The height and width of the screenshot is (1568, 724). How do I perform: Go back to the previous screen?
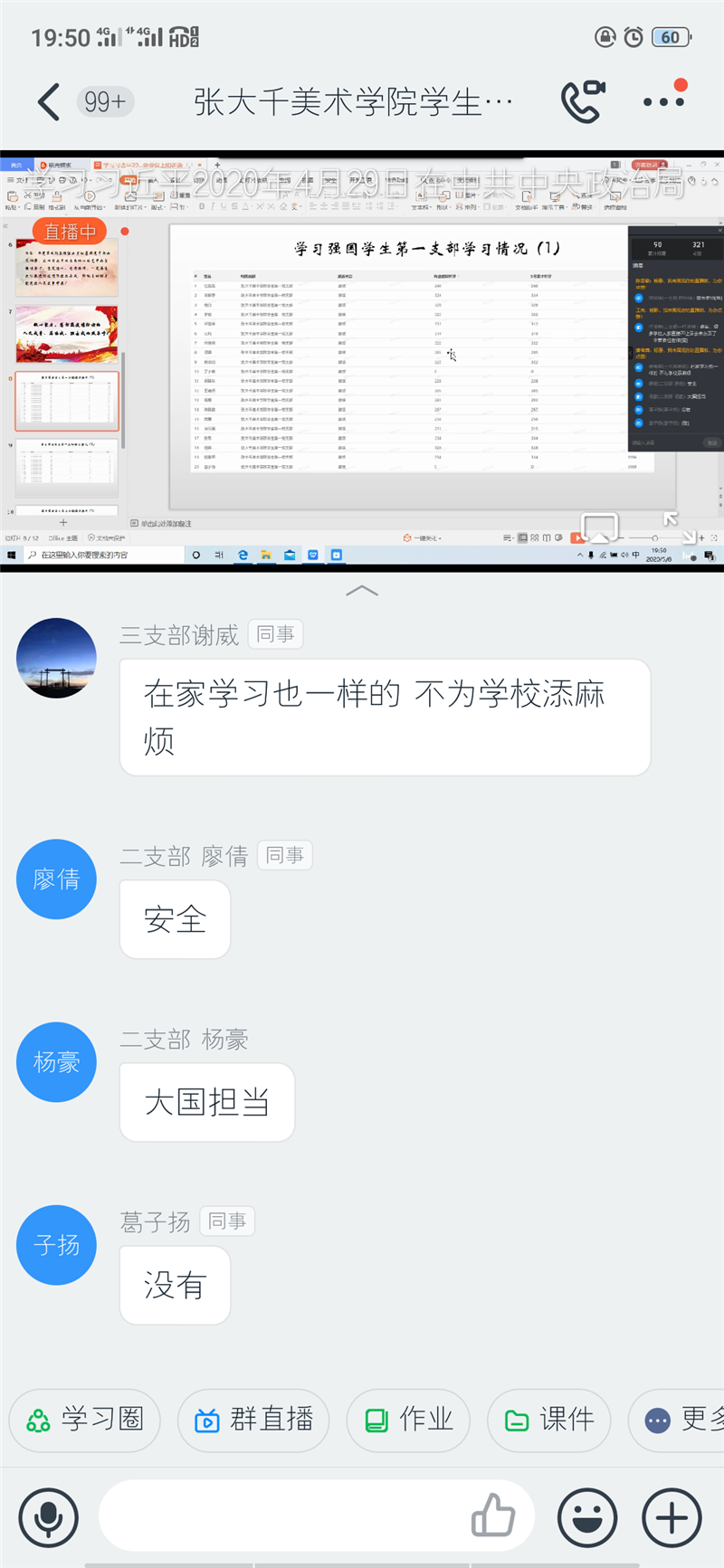tap(50, 102)
